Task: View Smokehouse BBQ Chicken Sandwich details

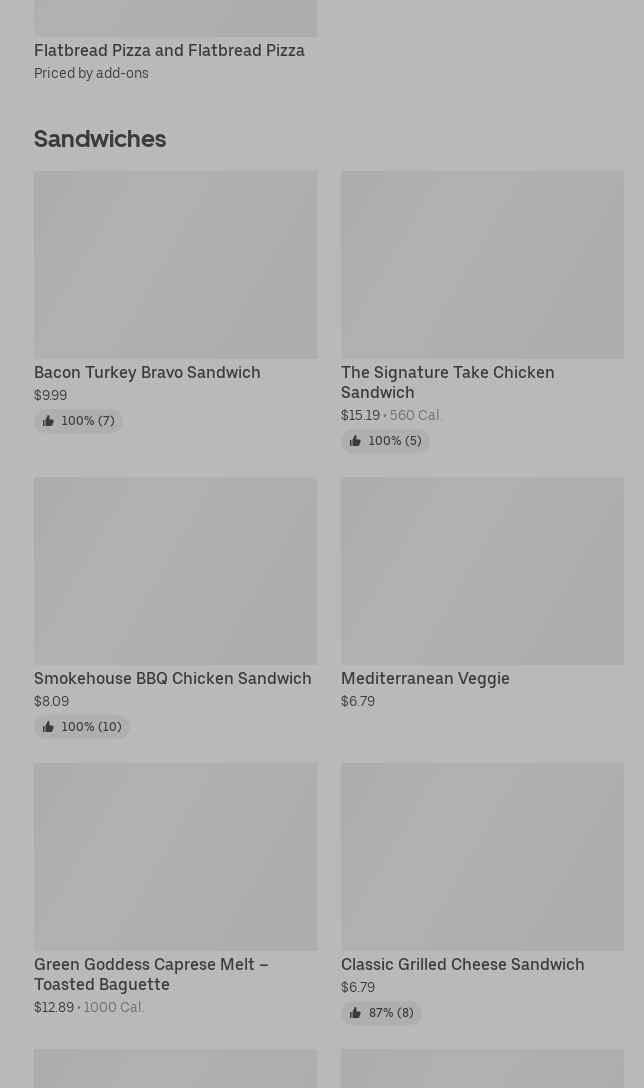Action: pyautogui.click(x=176, y=607)
